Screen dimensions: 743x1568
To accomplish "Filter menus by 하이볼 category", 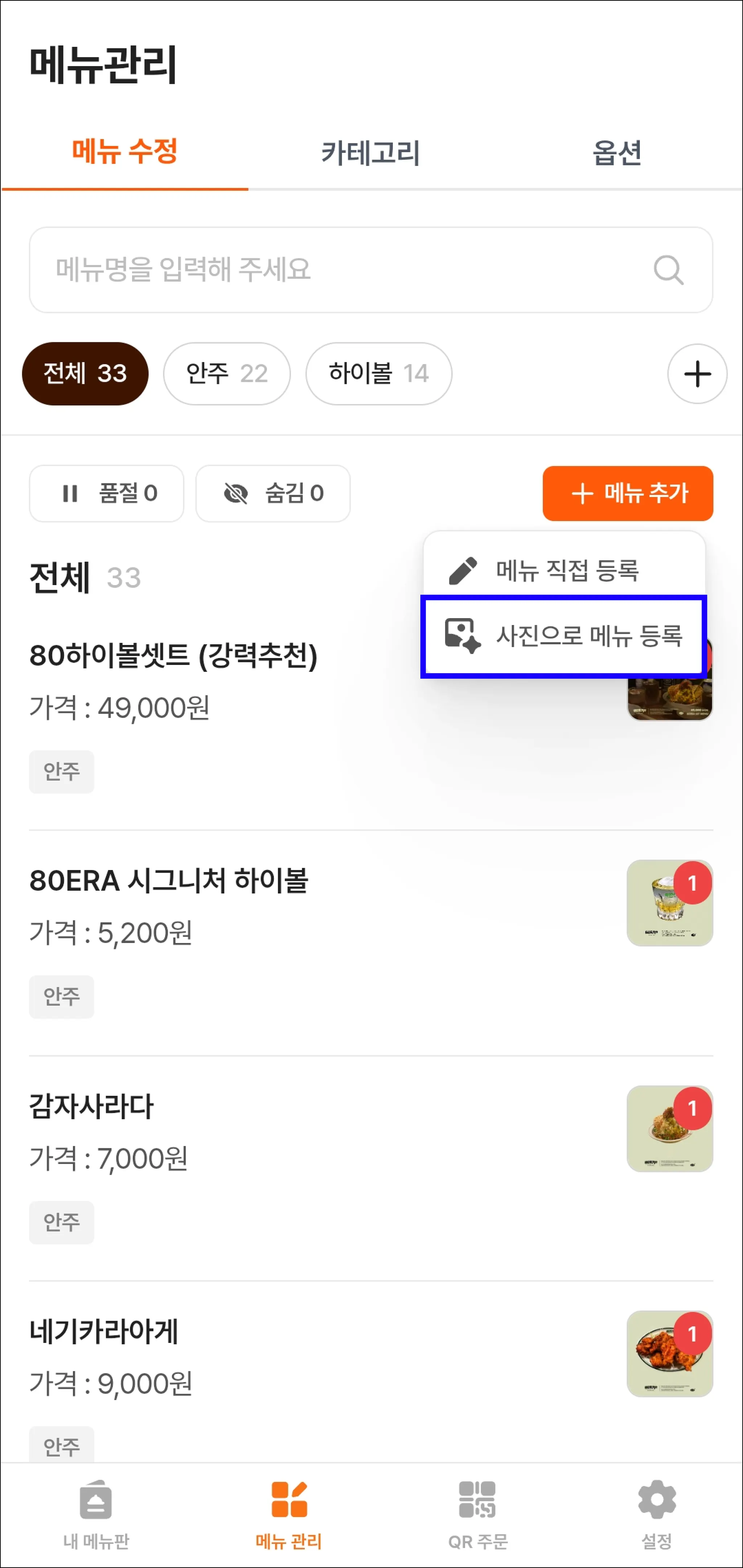I will click(x=378, y=373).
